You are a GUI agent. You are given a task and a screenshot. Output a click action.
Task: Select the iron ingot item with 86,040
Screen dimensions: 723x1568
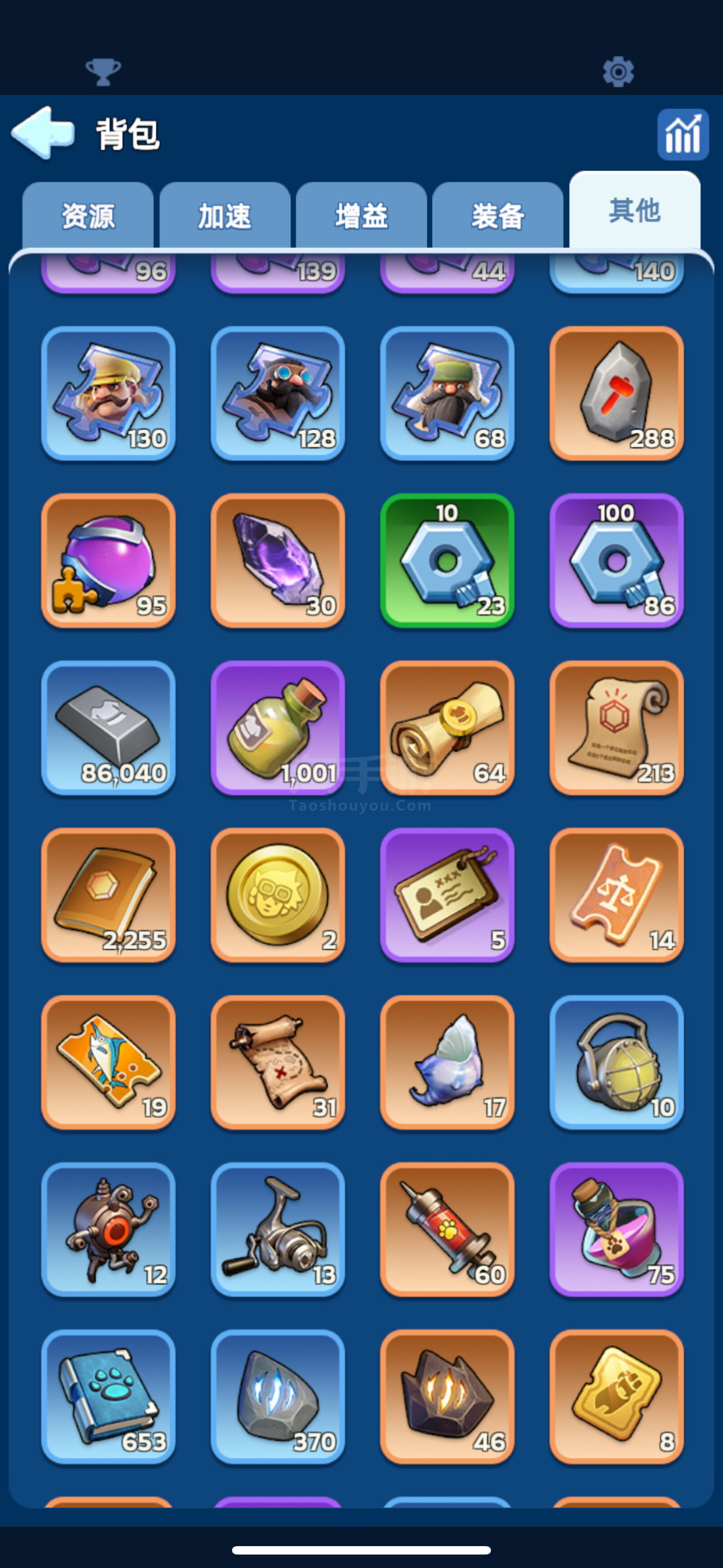tap(108, 727)
